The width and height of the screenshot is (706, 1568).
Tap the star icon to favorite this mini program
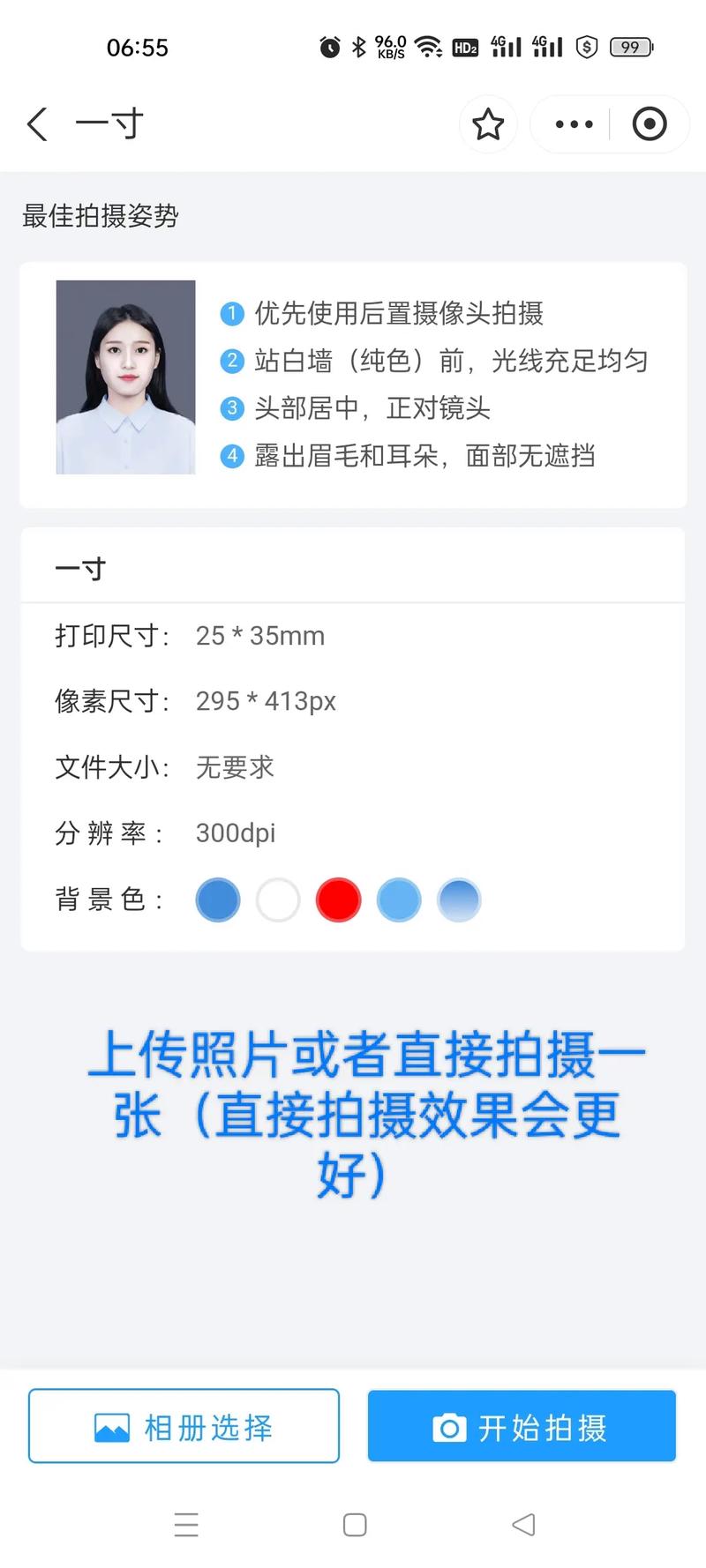488,124
